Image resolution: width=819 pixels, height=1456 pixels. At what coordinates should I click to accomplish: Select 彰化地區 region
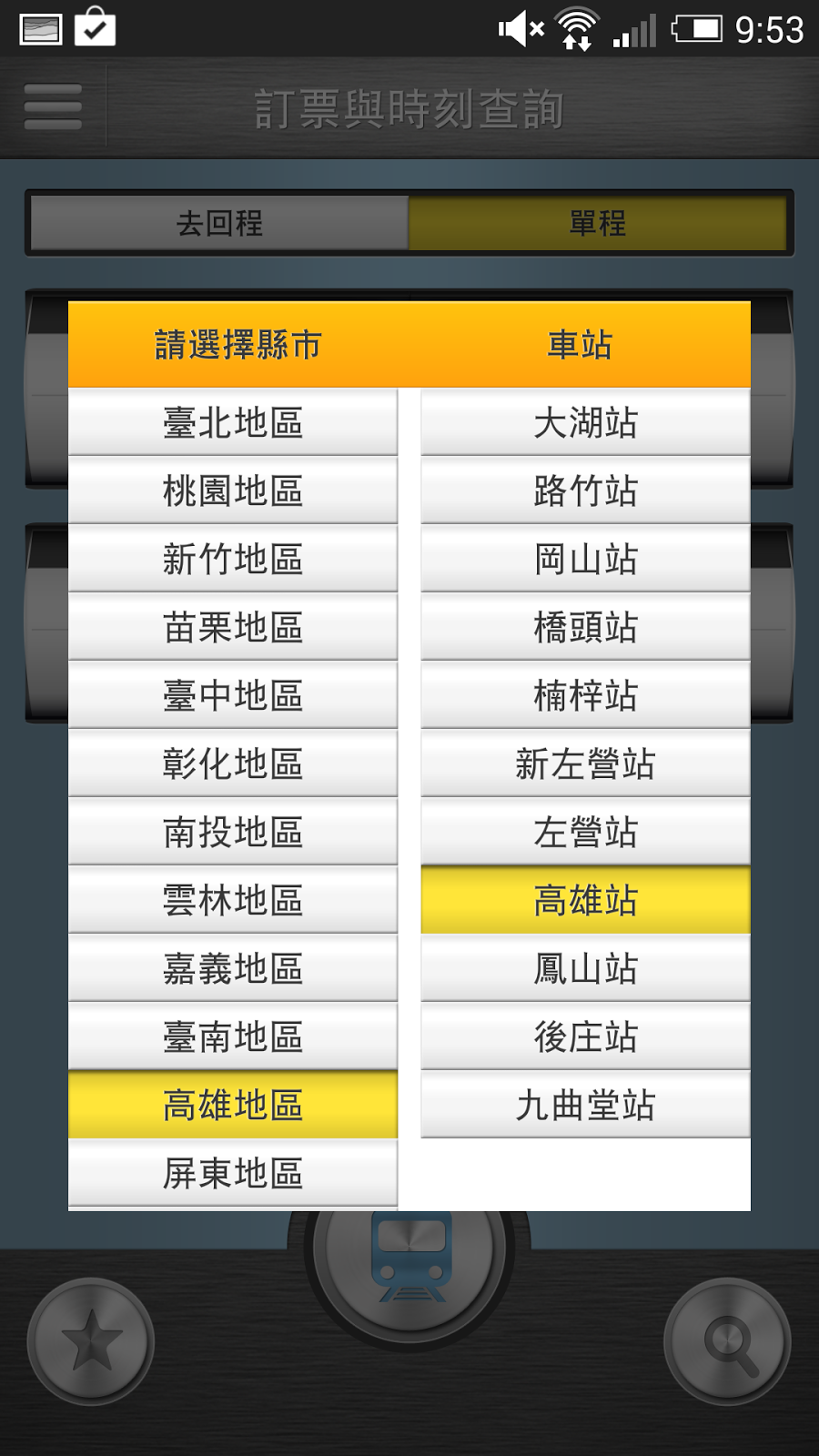point(233,763)
